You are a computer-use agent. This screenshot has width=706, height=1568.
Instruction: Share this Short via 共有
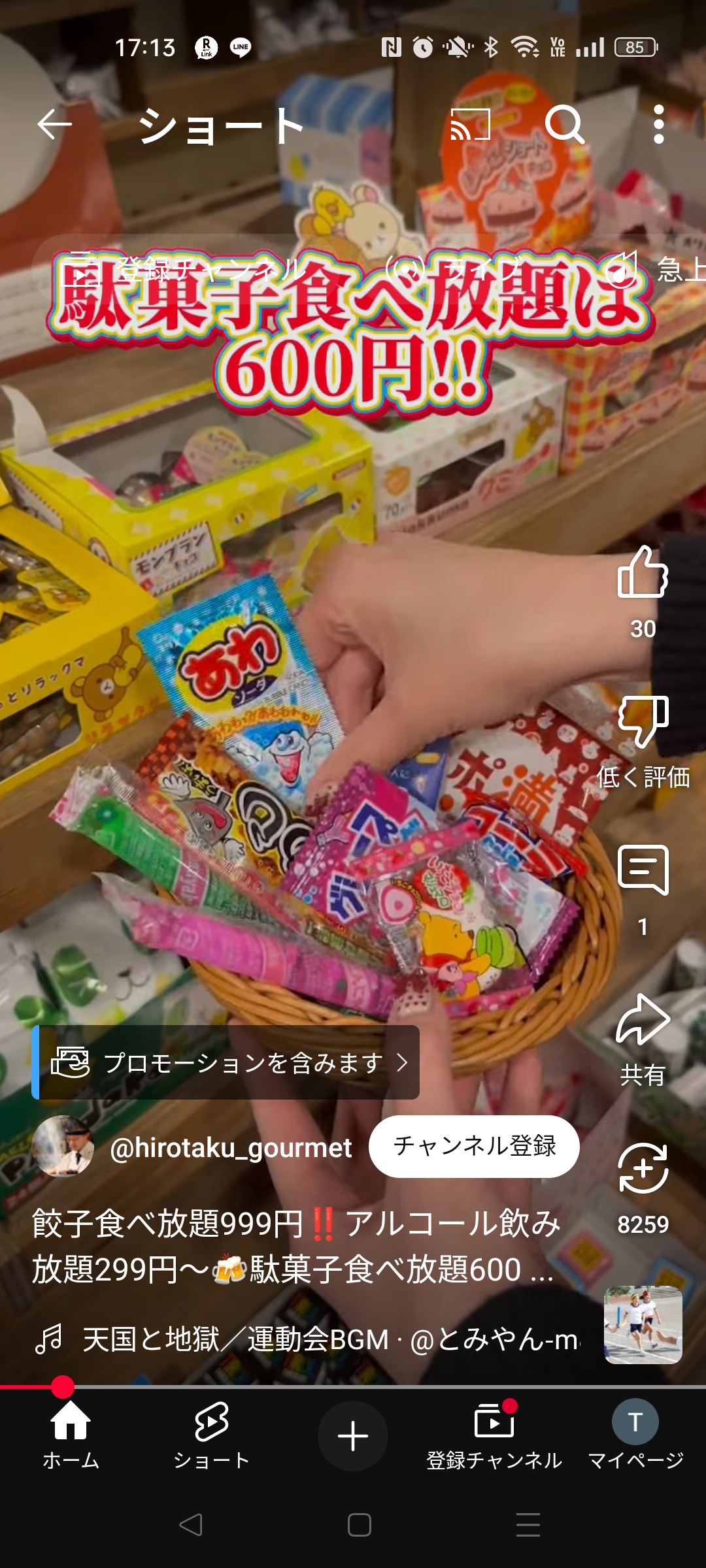pyautogui.click(x=643, y=1021)
